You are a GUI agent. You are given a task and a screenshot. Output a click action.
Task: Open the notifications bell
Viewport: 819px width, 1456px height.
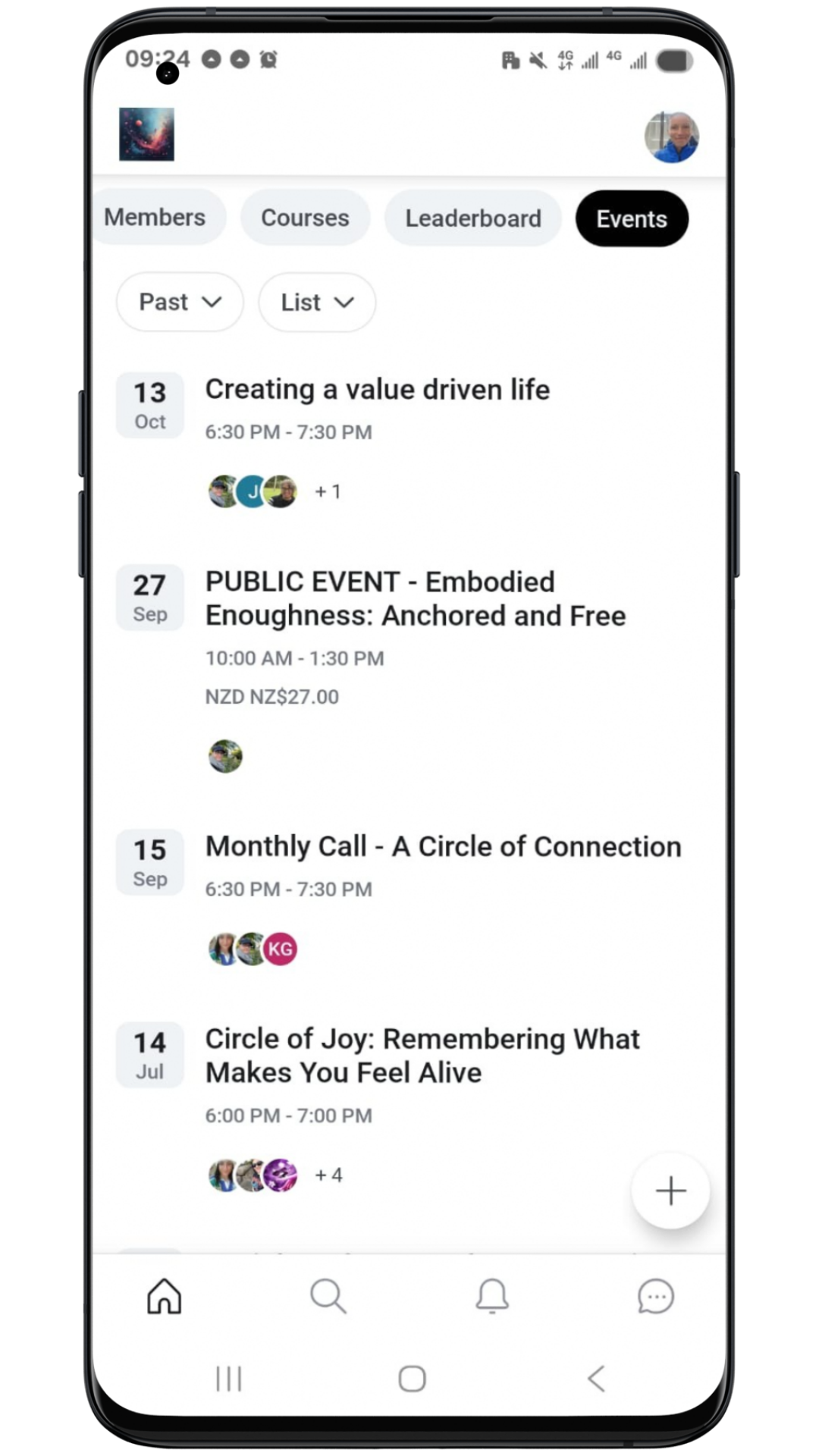(x=492, y=1296)
